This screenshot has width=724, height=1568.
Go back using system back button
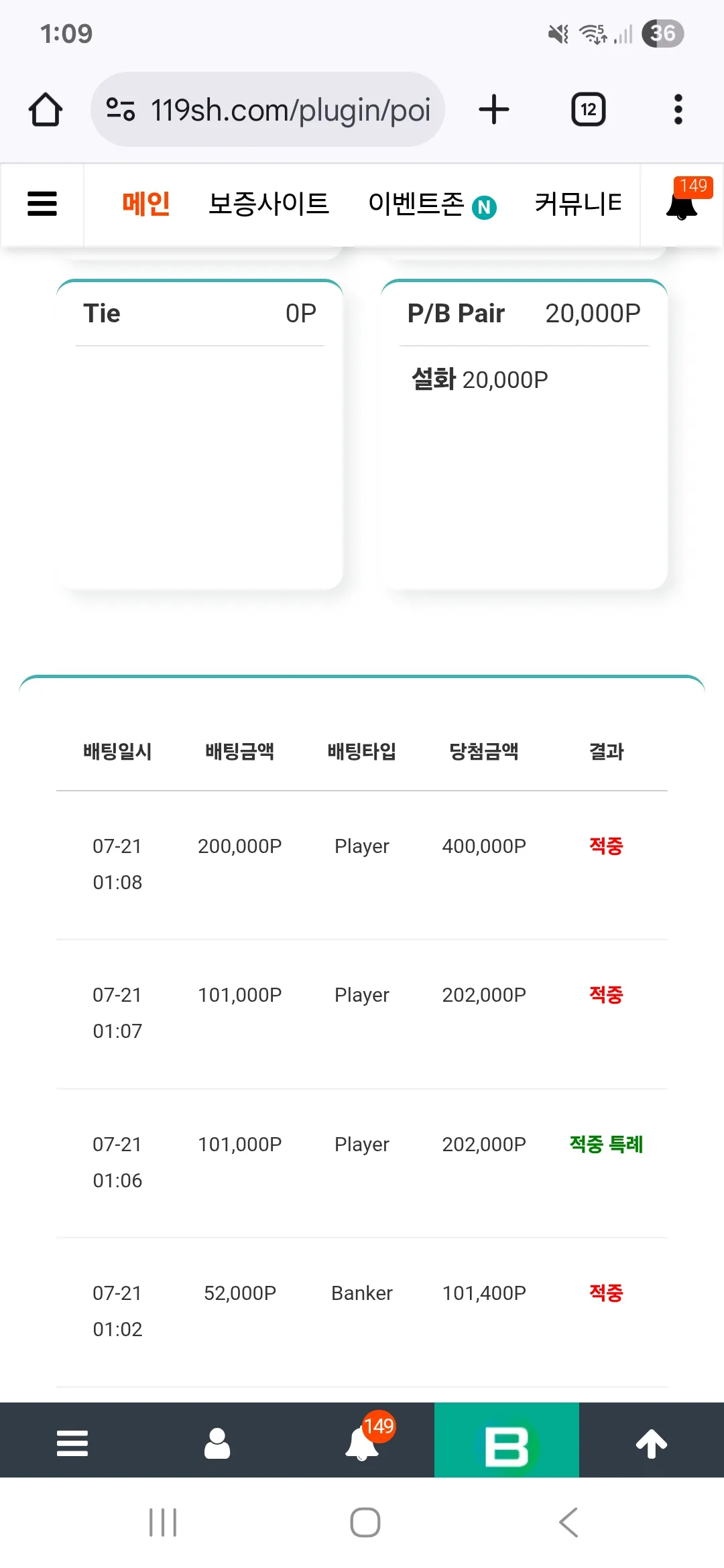568,1522
